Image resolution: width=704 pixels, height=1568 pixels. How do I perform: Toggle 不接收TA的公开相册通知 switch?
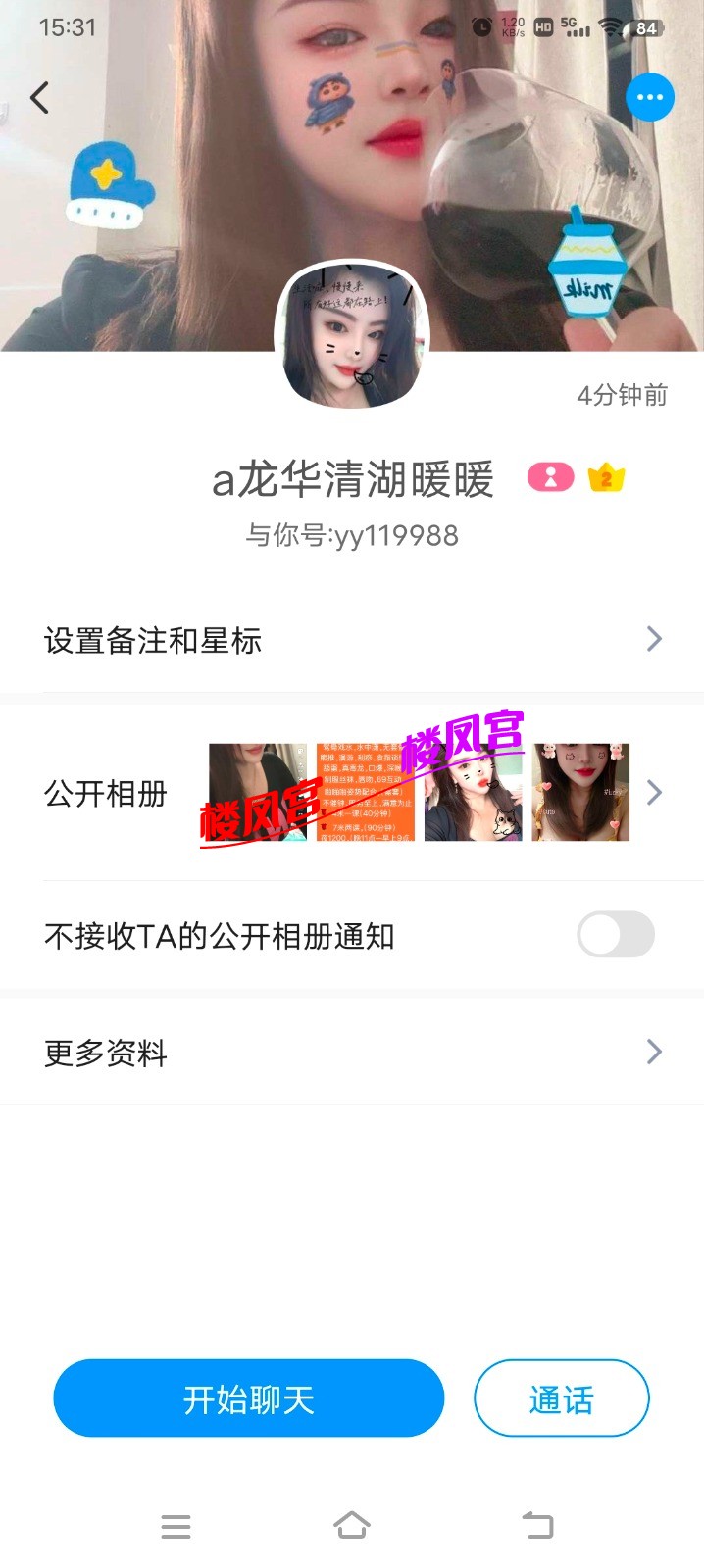[x=615, y=935]
